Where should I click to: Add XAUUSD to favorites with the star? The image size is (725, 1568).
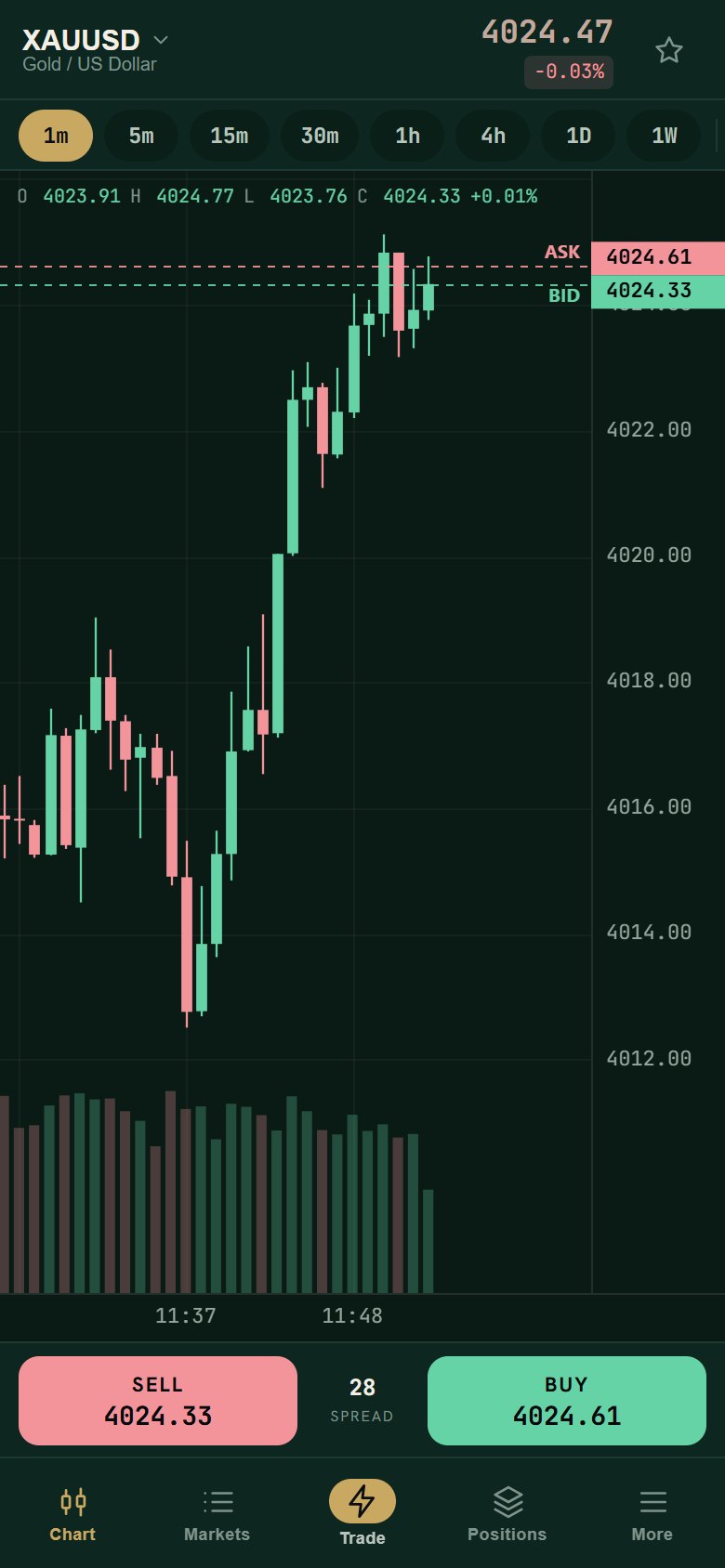(x=669, y=50)
